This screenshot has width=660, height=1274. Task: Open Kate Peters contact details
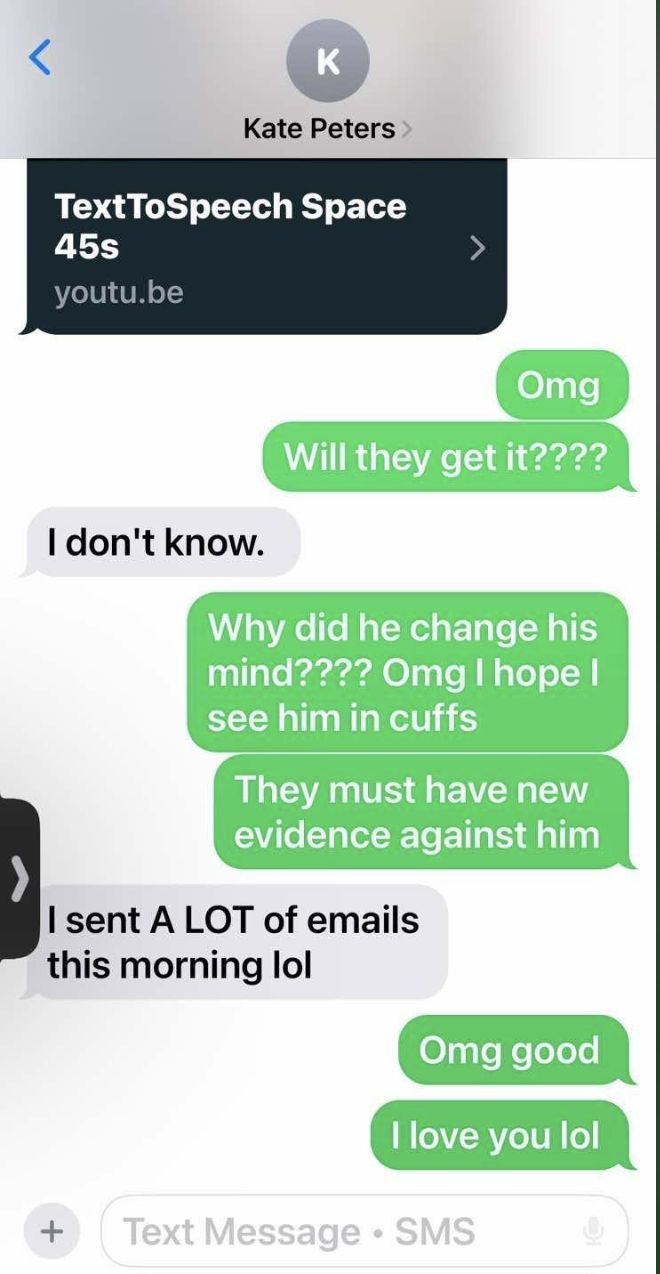(328, 128)
